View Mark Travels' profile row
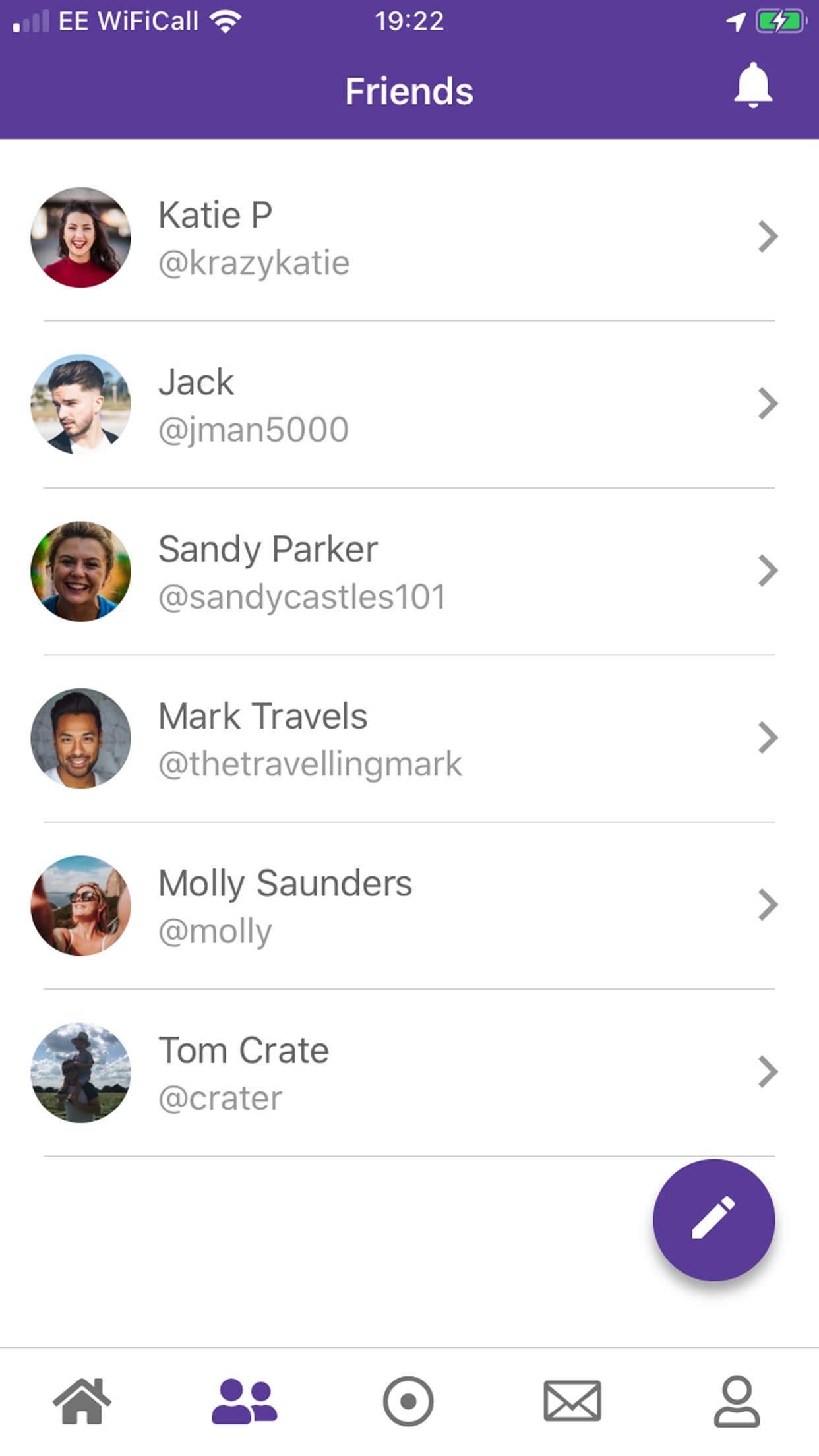The height and width of the screenshot is (1456, 819). pos(409,739)
